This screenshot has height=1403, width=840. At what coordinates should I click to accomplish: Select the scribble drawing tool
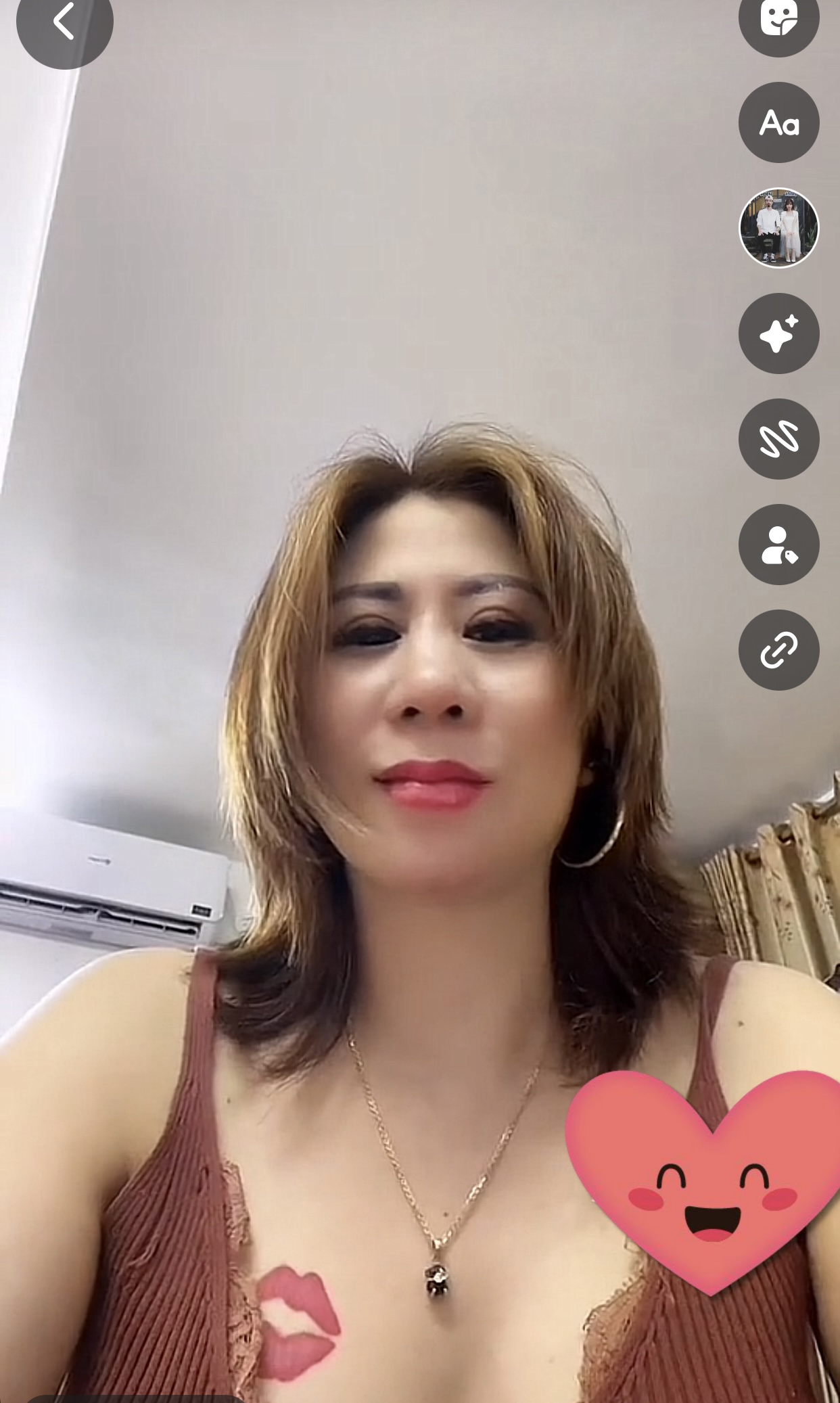coord(778,439)
